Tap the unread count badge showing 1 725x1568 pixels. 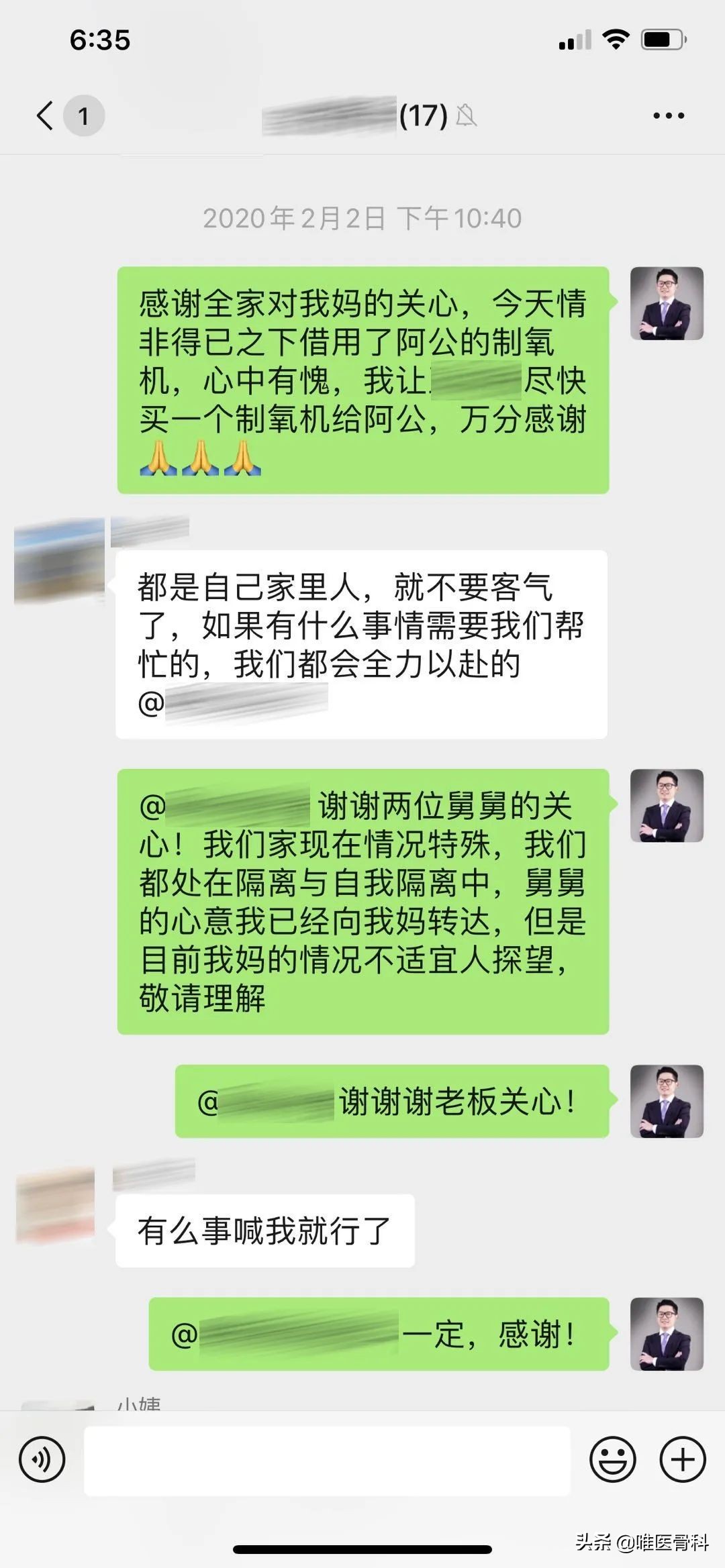83,114
